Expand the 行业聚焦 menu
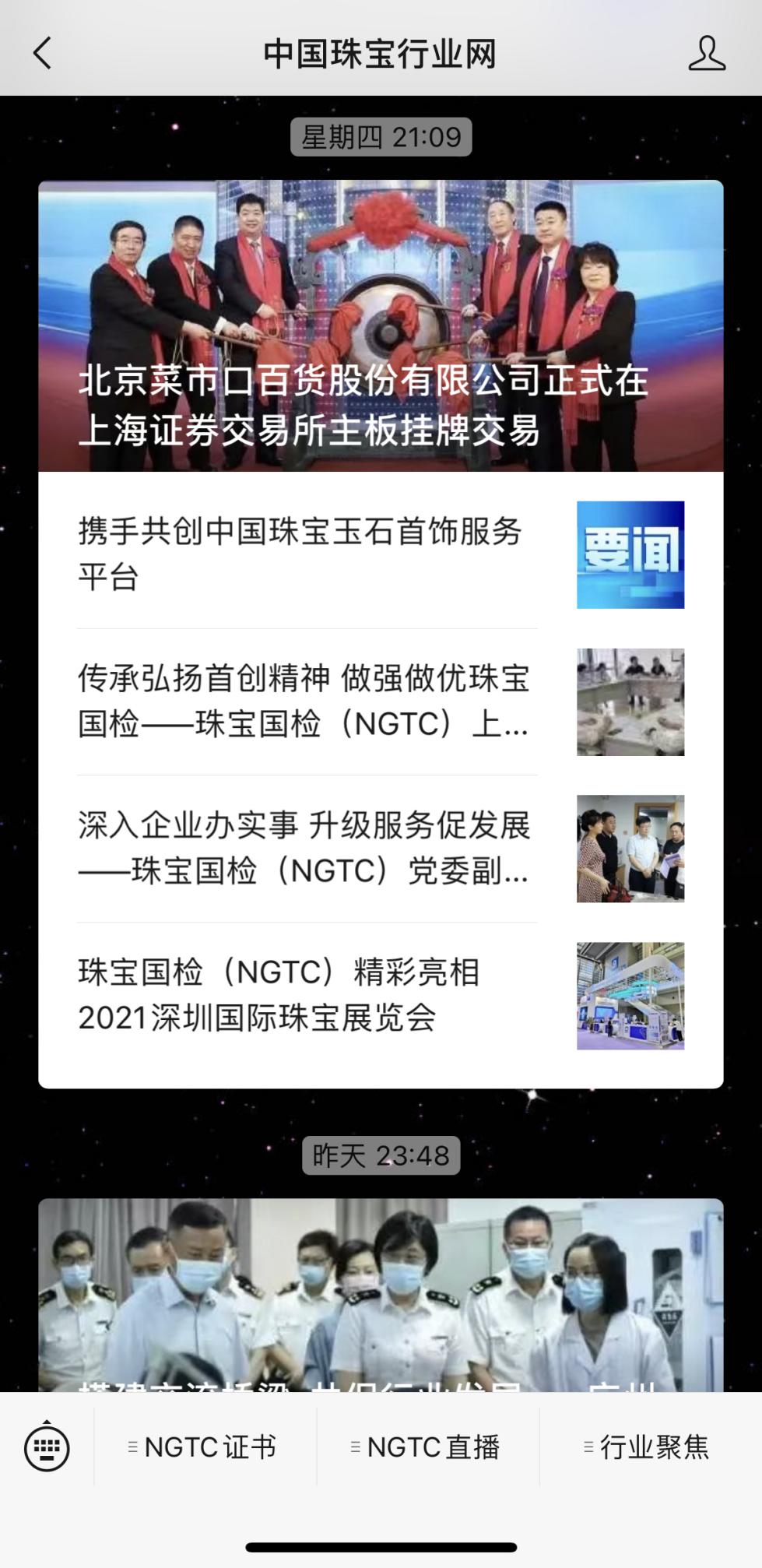The image size is (762, 1568). [x=649, y=1447]
